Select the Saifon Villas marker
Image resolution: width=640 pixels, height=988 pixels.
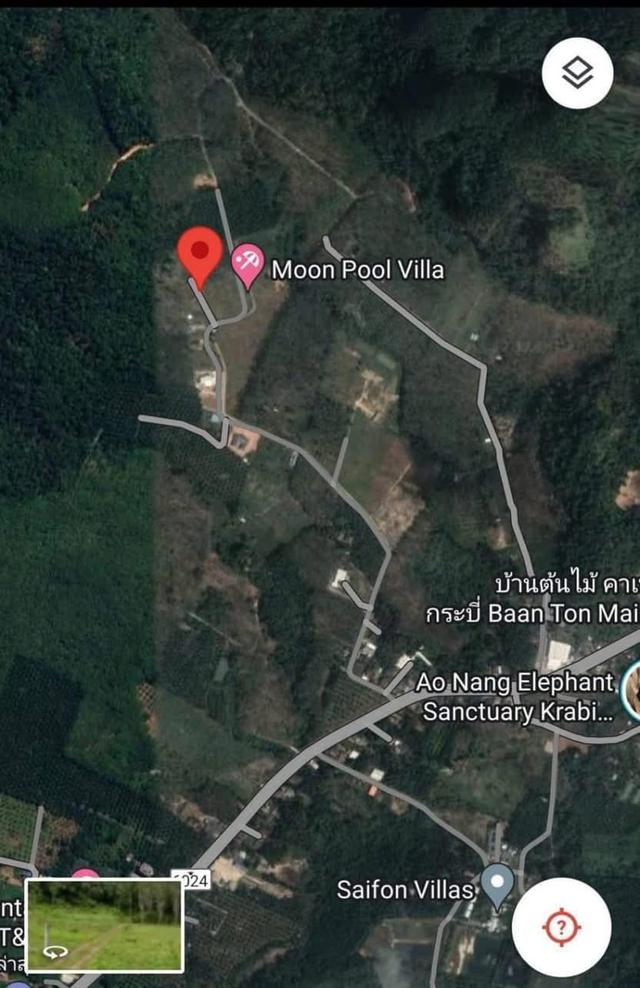[x=496, y=886]
